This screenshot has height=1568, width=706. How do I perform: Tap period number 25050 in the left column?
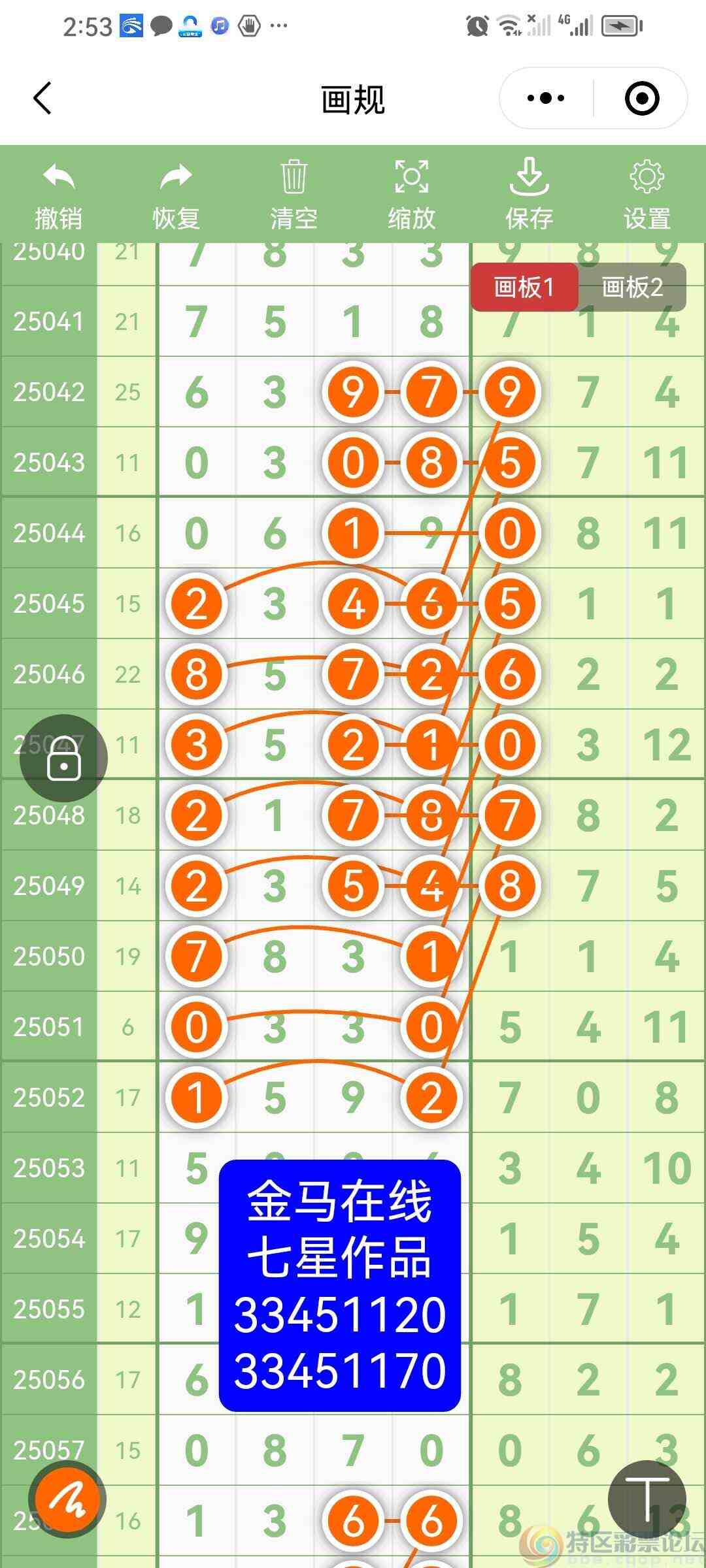[49, 956]
